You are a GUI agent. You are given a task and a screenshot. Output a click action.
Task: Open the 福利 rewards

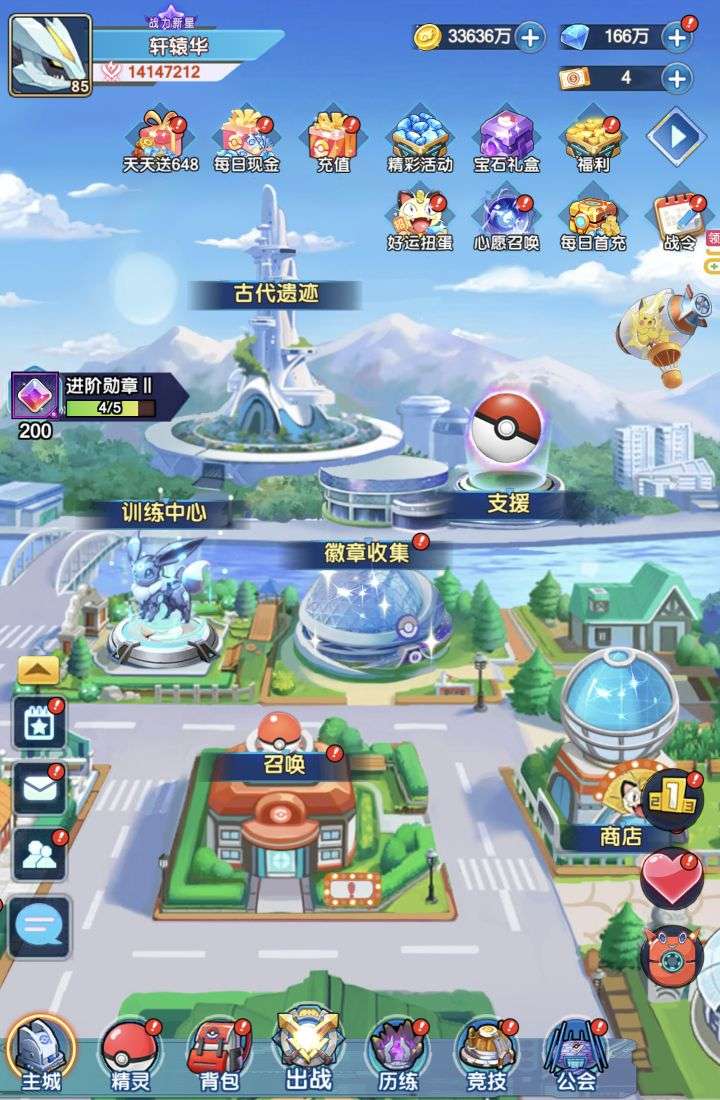coord(593,142)
